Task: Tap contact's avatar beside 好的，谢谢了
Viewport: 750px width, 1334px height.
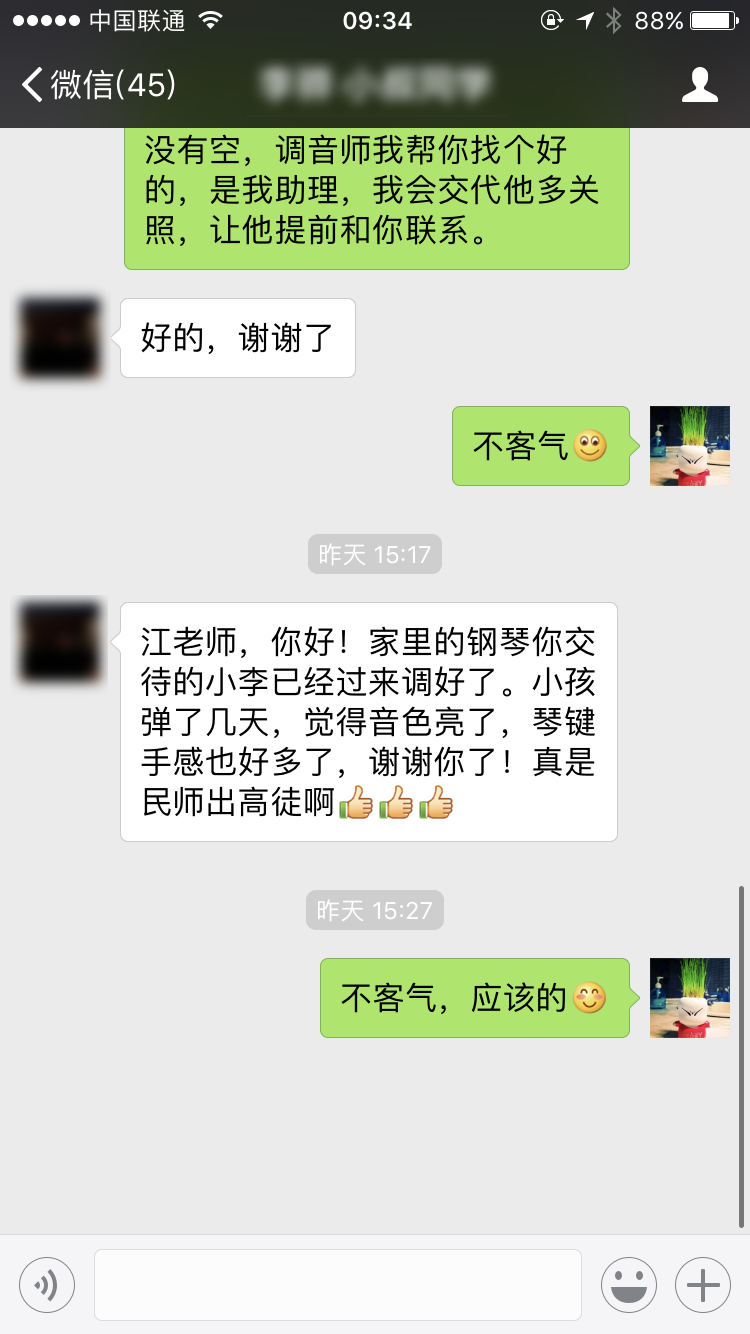Action: tap(60, 338)
